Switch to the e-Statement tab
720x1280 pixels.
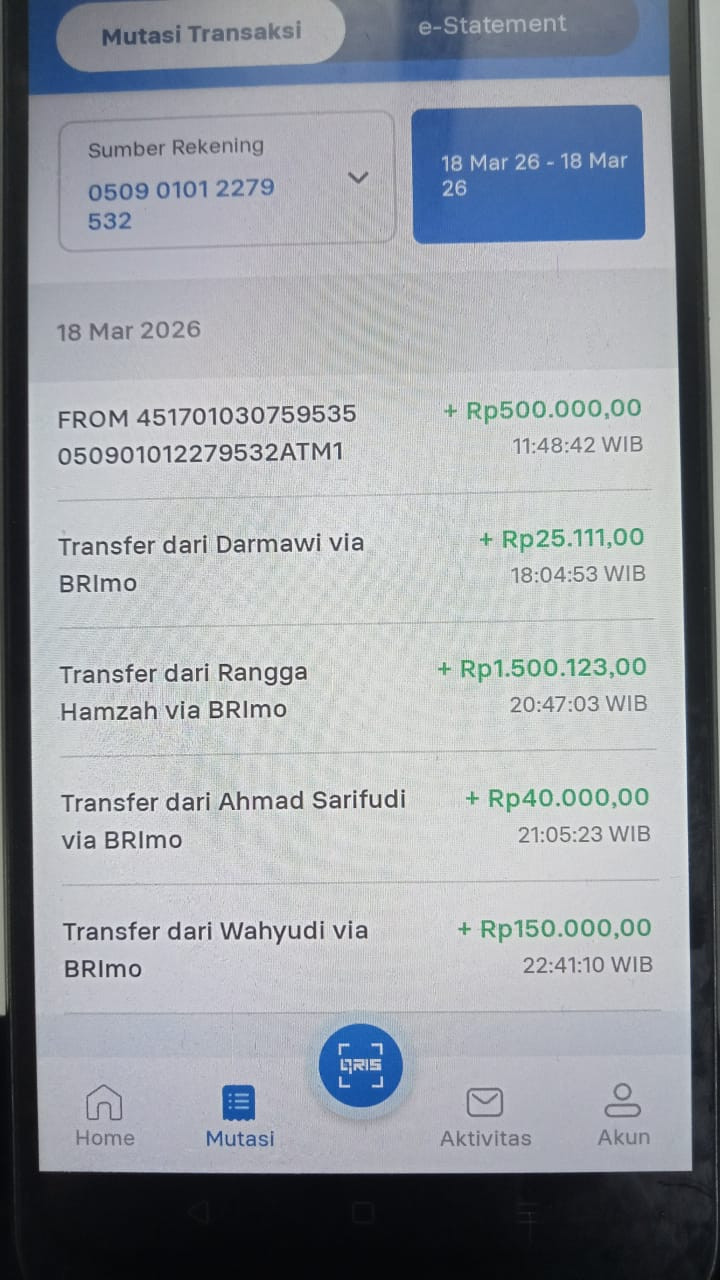pyautogui.click(x=492, y=25)
